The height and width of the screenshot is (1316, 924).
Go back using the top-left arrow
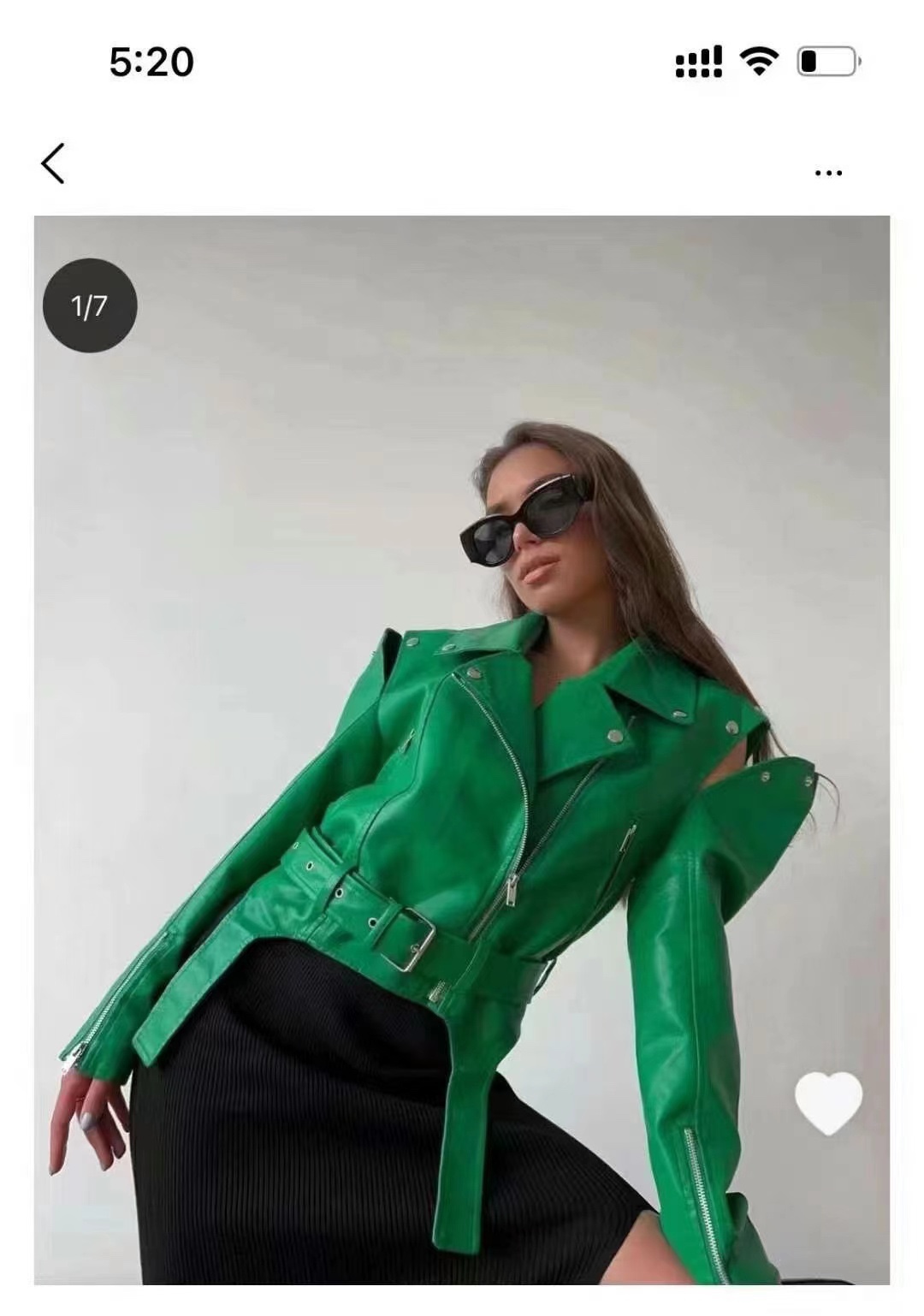tap(53, 163)
